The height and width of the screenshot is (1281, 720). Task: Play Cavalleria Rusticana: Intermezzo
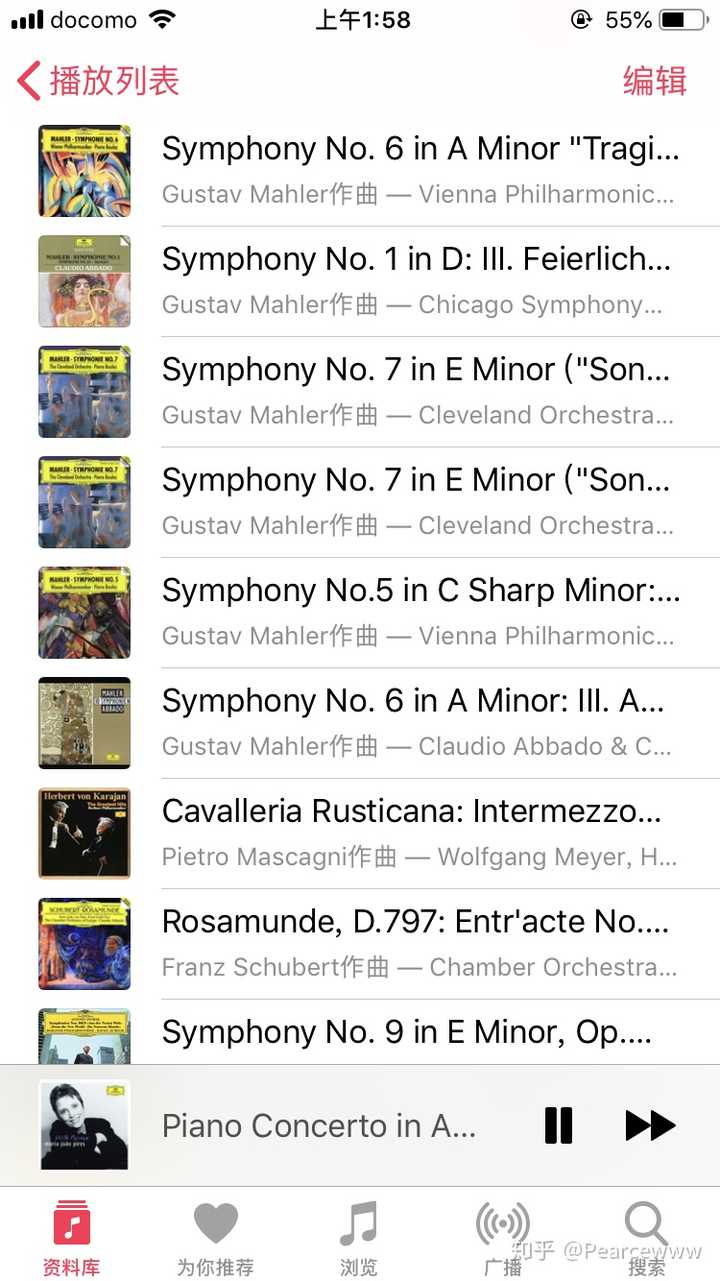420,832
